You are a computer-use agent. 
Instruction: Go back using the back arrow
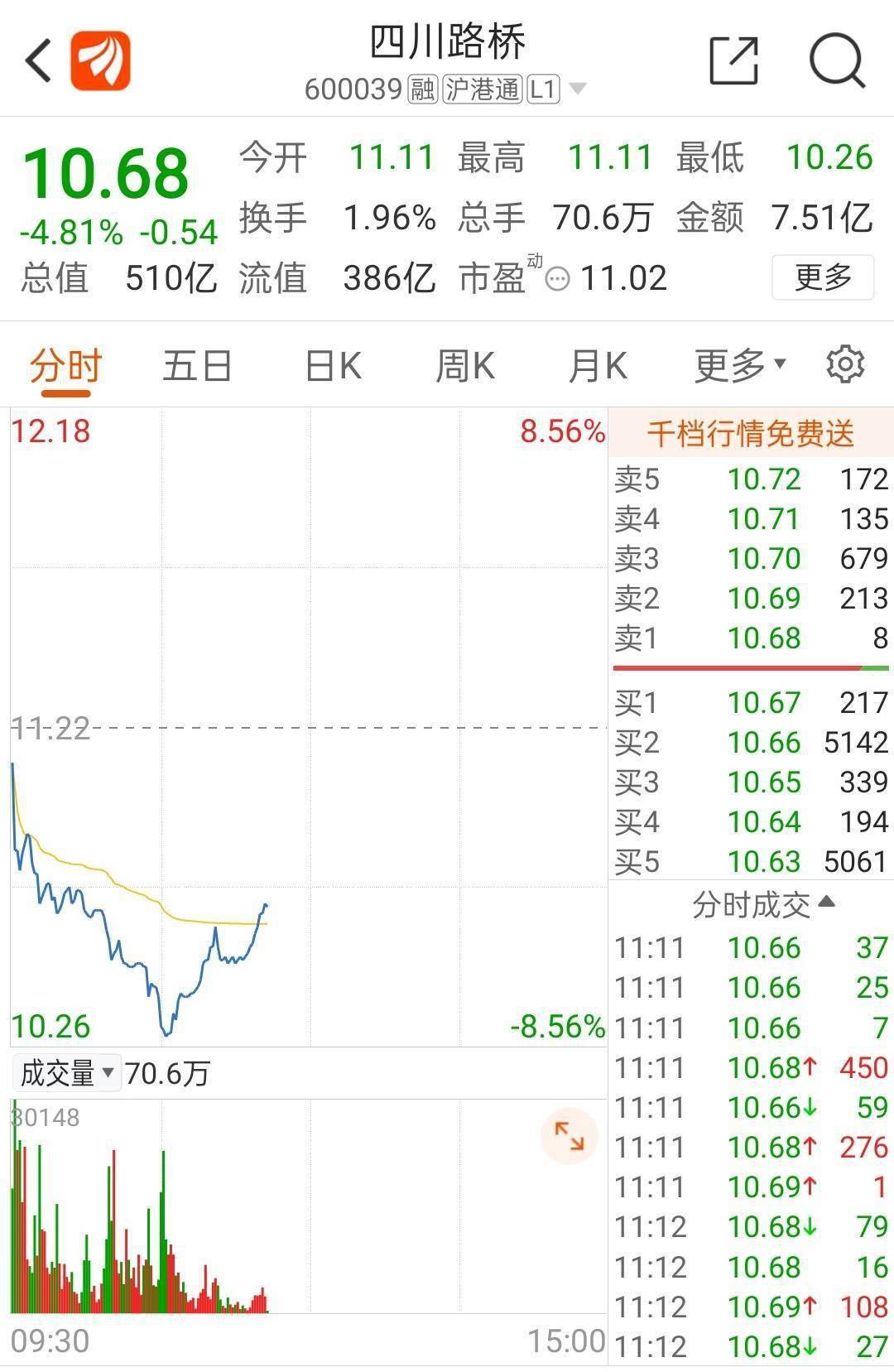39,60
